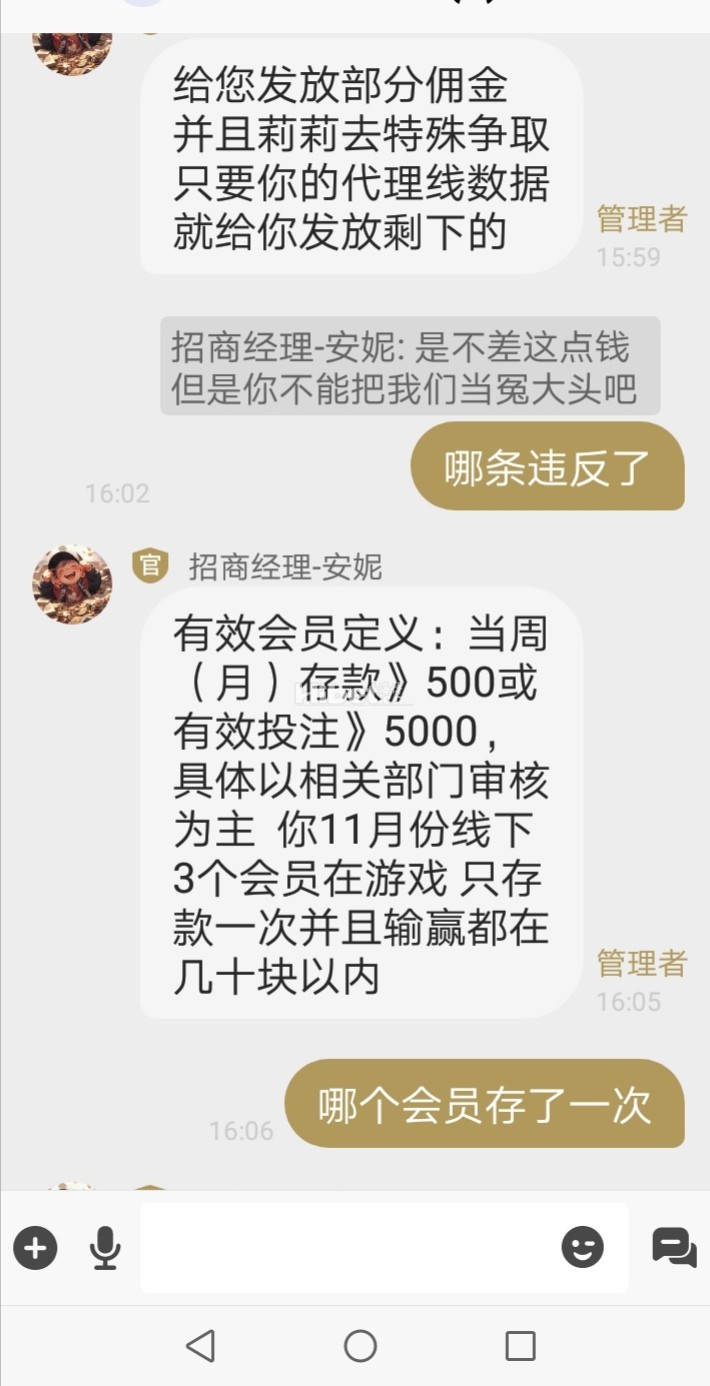Viewport: 710px width, 1386px height.
Task: Open the emoji picker
Action: pos(582,1247)
